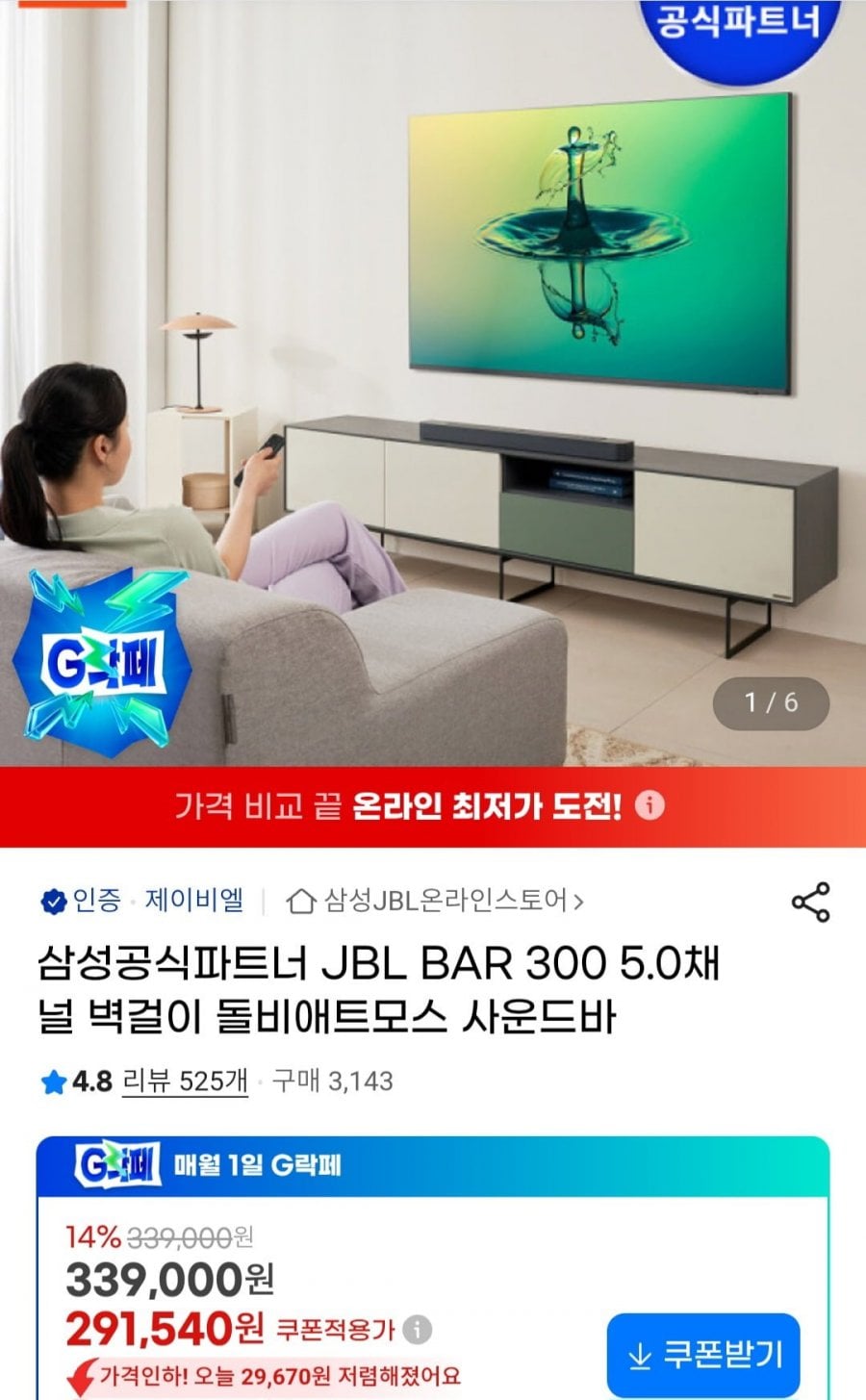Open the 삼성JBL온라인스토어 store page
This screenshot has height=1400, width=866.
tap(435, 902)
